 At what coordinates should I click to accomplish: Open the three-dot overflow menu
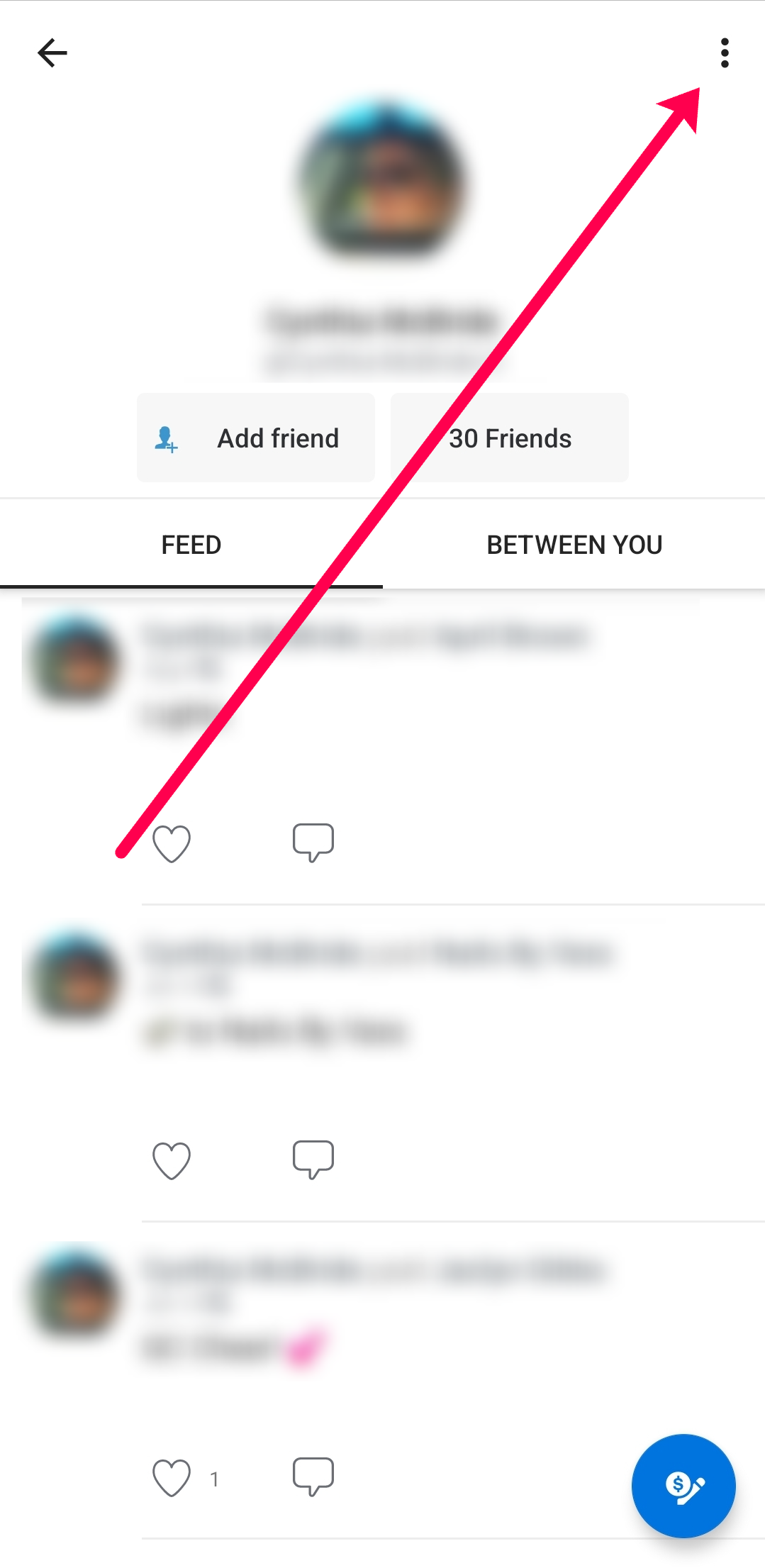[x=724, y=53]
